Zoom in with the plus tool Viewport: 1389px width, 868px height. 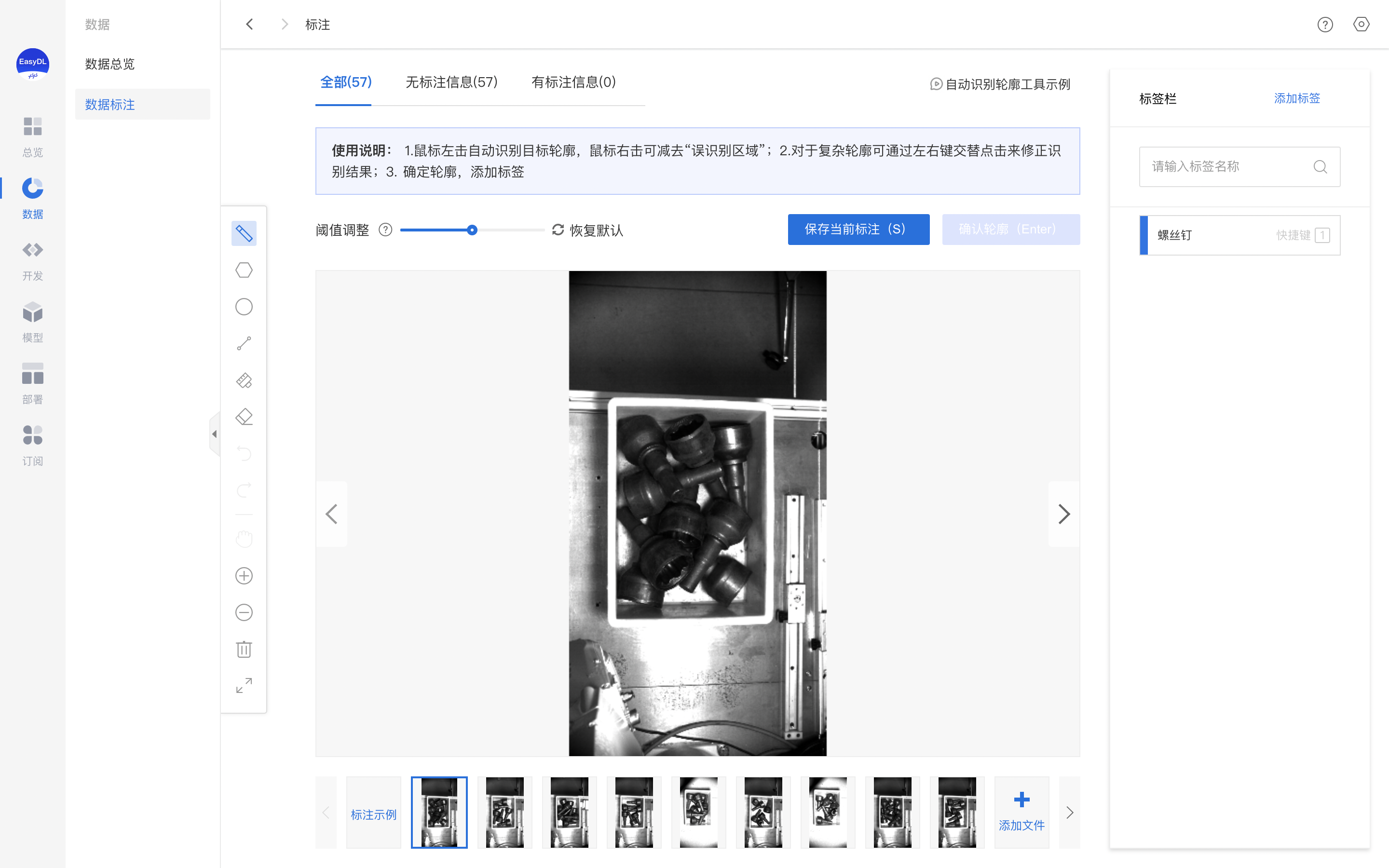tap(244, 576)
